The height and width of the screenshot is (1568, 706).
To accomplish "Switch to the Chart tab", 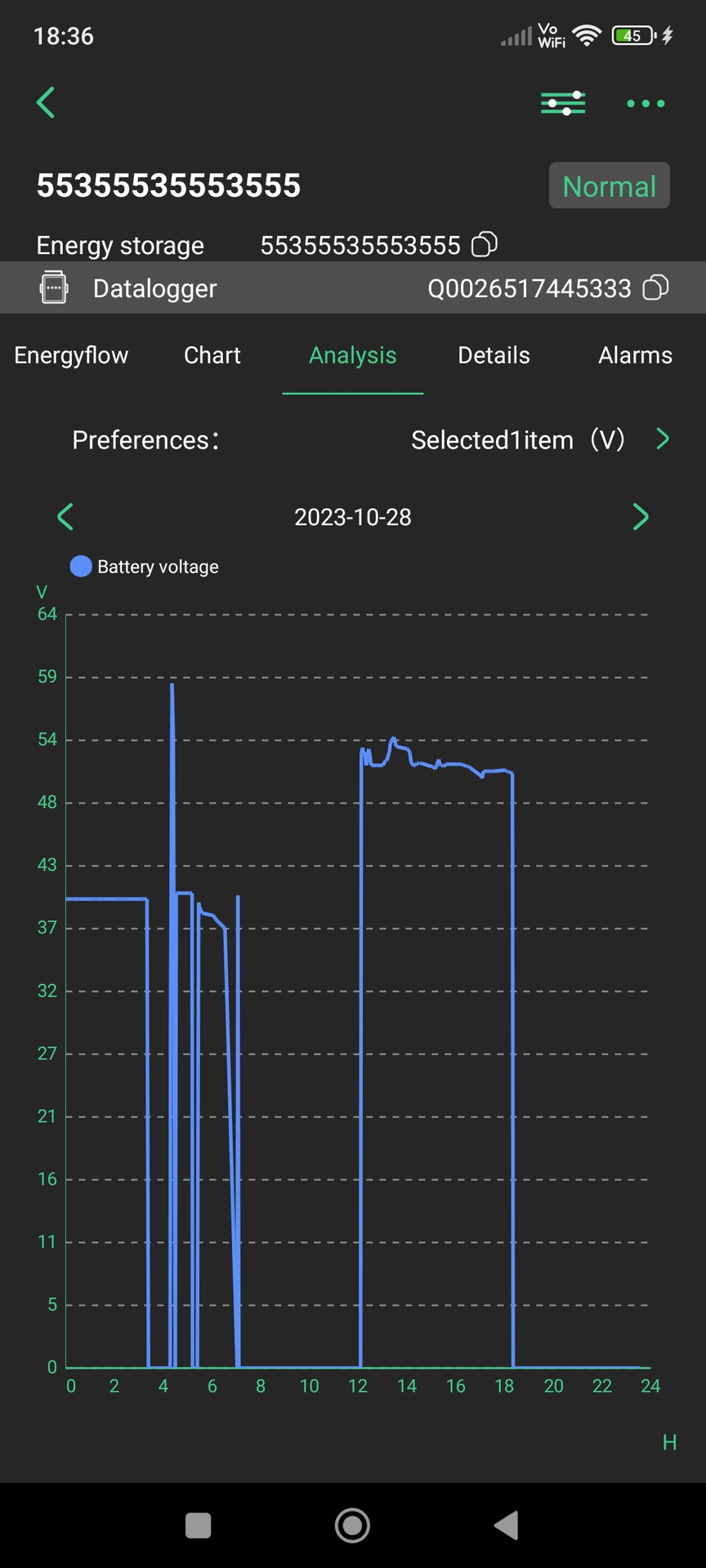I will pyautogui.click(x=212, y=355).
